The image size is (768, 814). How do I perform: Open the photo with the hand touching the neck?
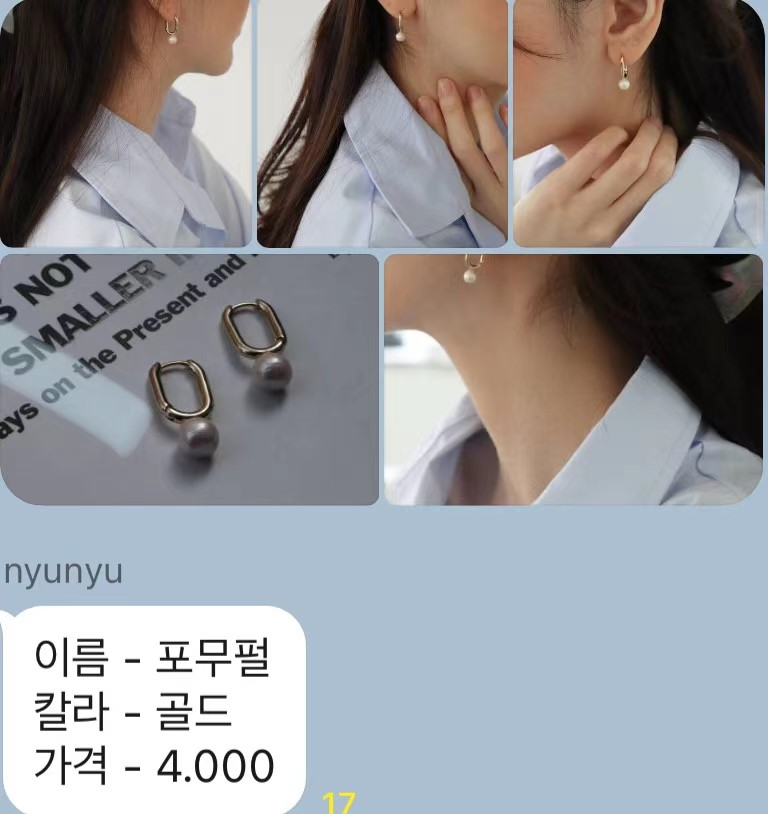382,122
